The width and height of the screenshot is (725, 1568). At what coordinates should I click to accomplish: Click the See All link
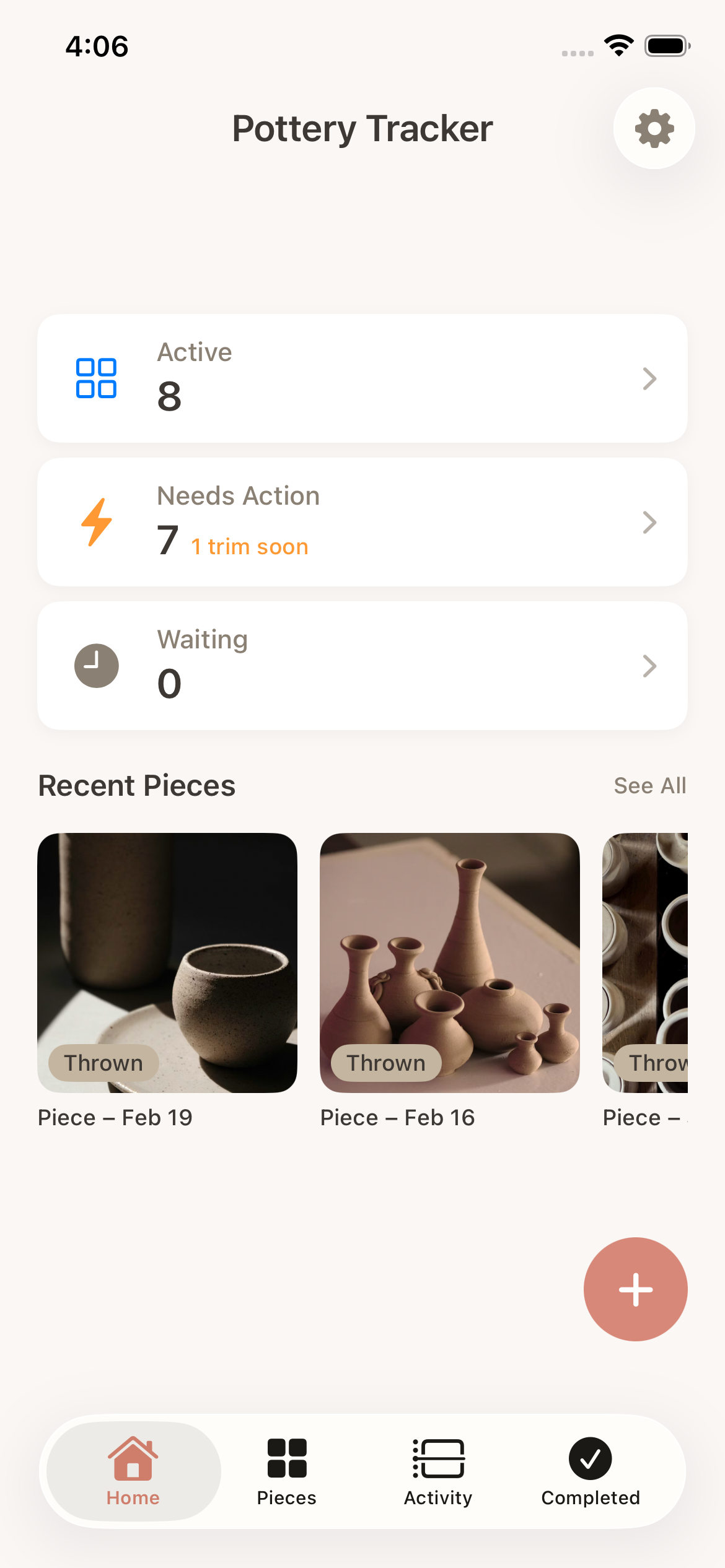649,785
